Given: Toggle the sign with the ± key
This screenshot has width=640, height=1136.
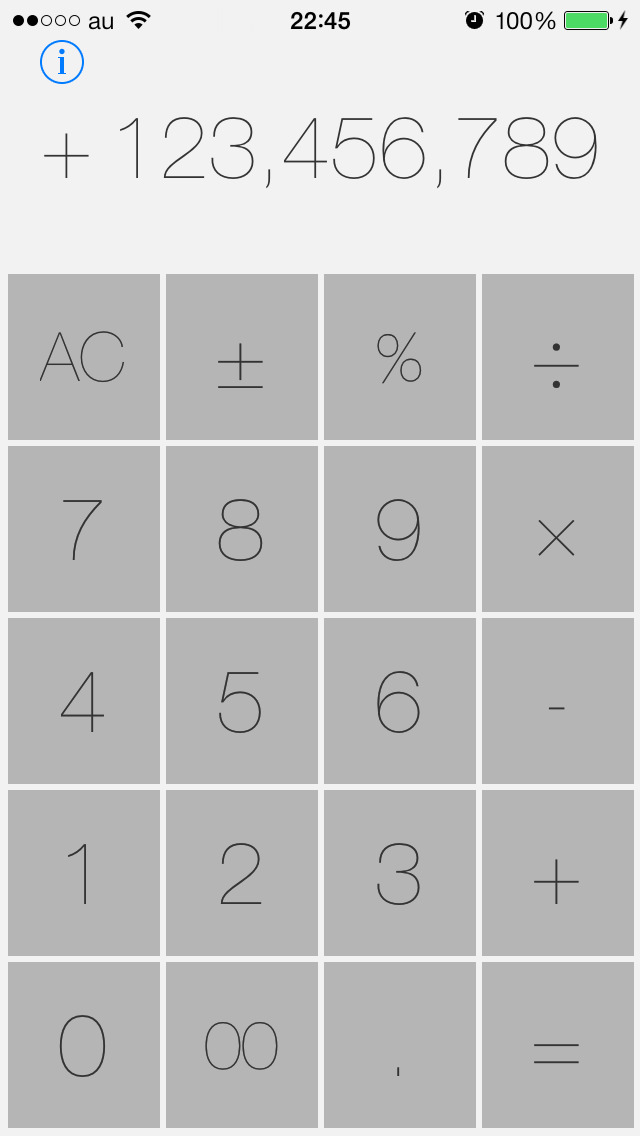Looking at the screenshot, I should point(242,356).
